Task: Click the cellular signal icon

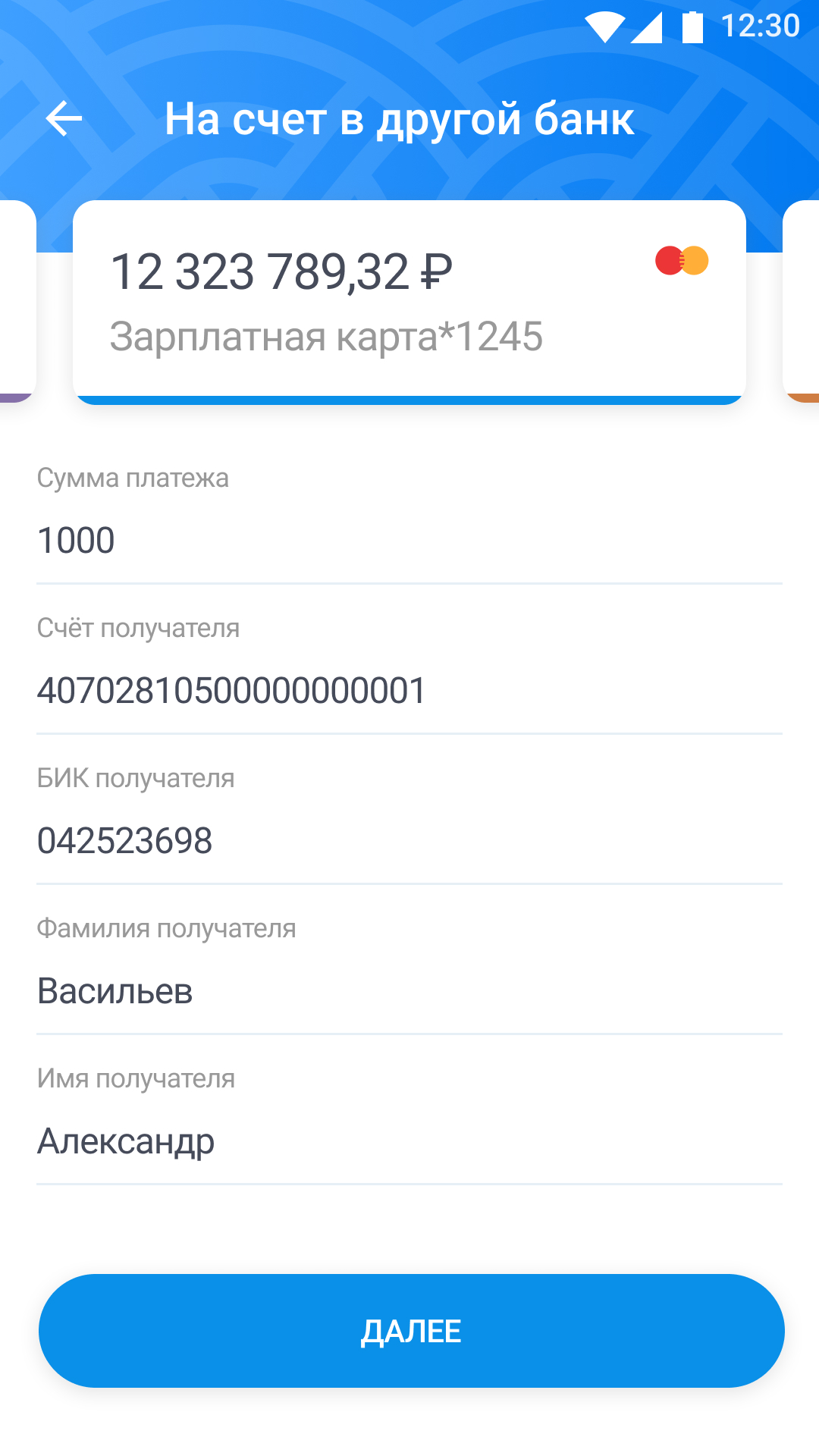Action: coord(650,25)
